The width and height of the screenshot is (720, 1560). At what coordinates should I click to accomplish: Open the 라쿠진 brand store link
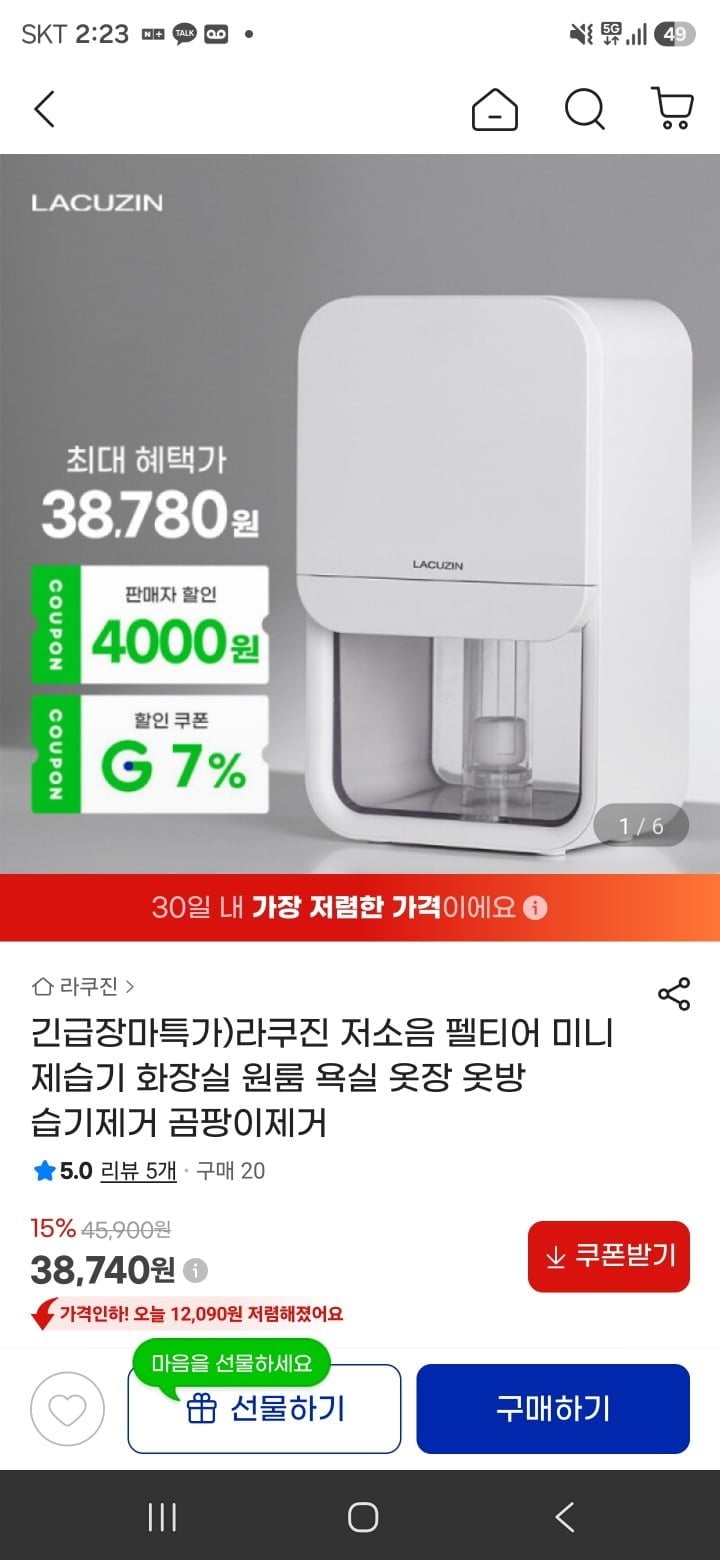[x=84, y=987]
